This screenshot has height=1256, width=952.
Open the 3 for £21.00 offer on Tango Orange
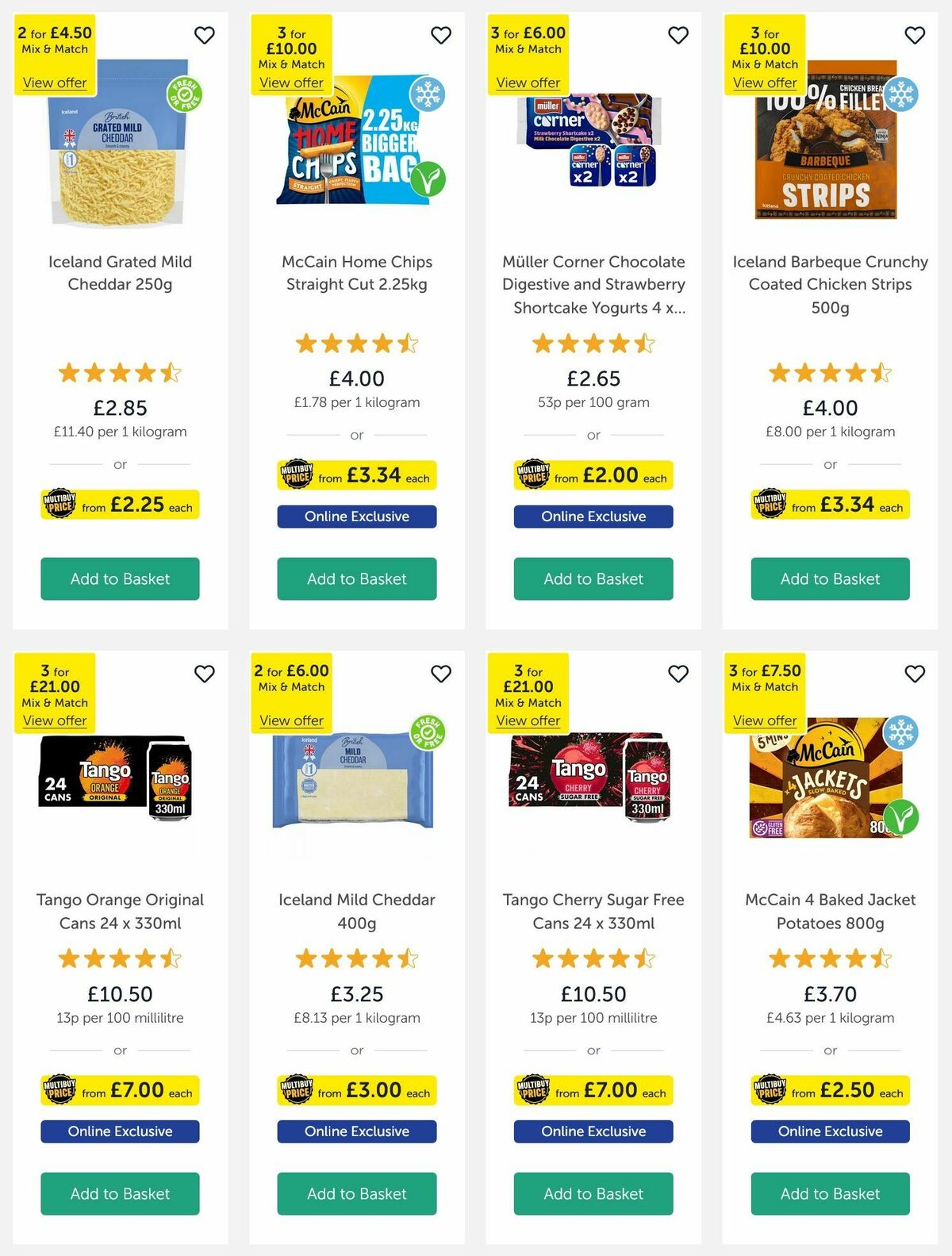coord(54,720)
